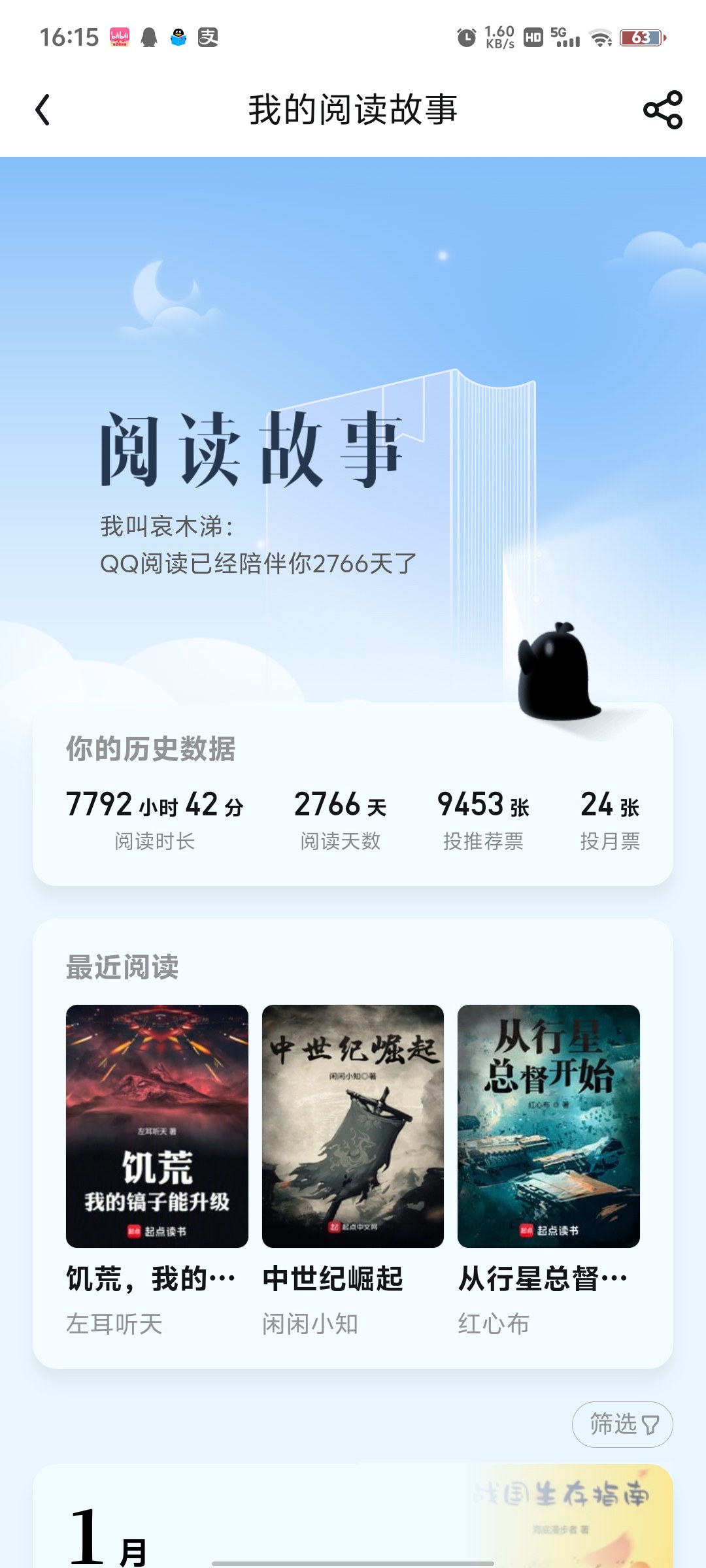This screenshot has width=706, height=1568.
Task: Tap the 筛选 filter button
Action: pos(622,1424)
